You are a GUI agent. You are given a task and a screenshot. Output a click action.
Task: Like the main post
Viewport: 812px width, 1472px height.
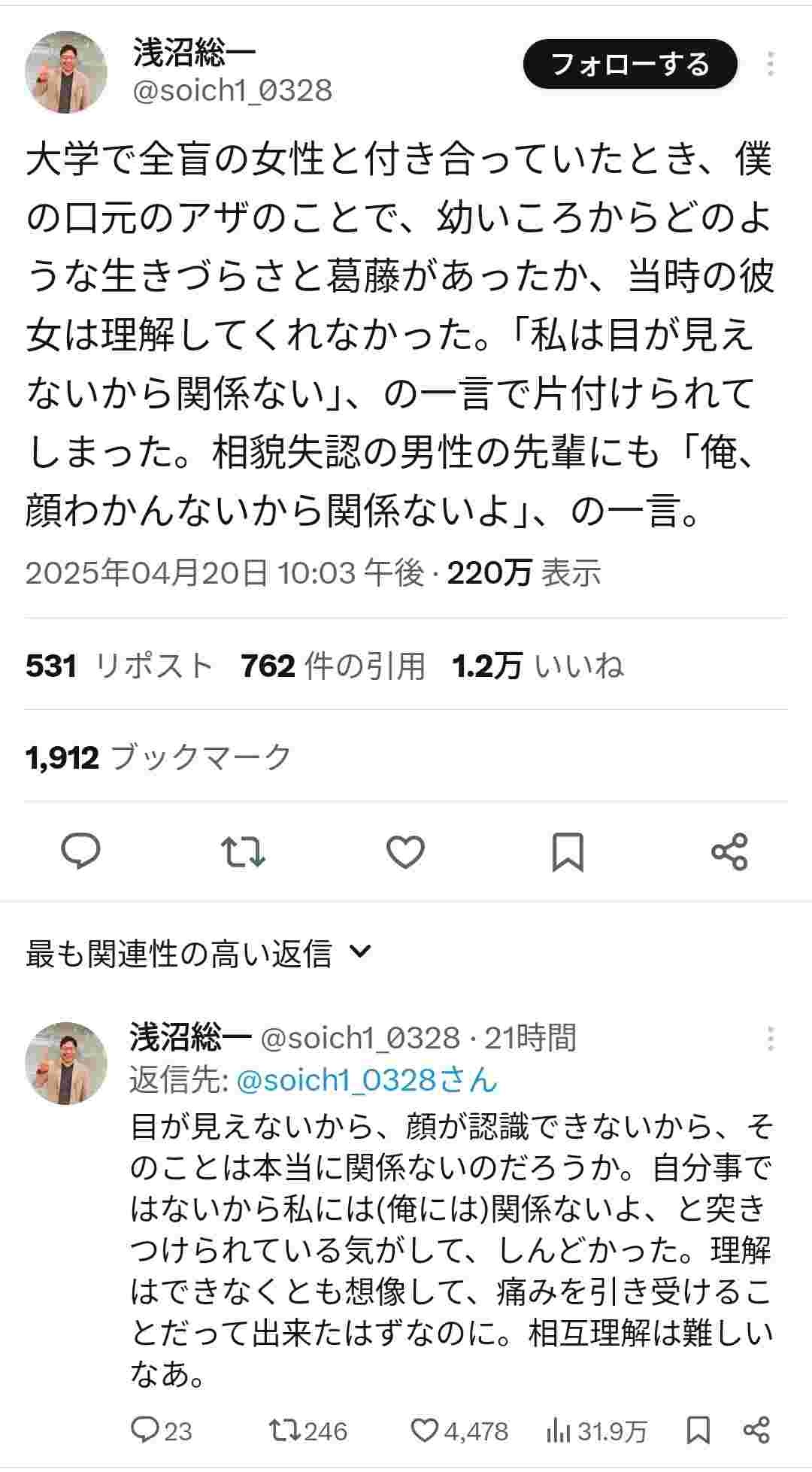[405, 852]
